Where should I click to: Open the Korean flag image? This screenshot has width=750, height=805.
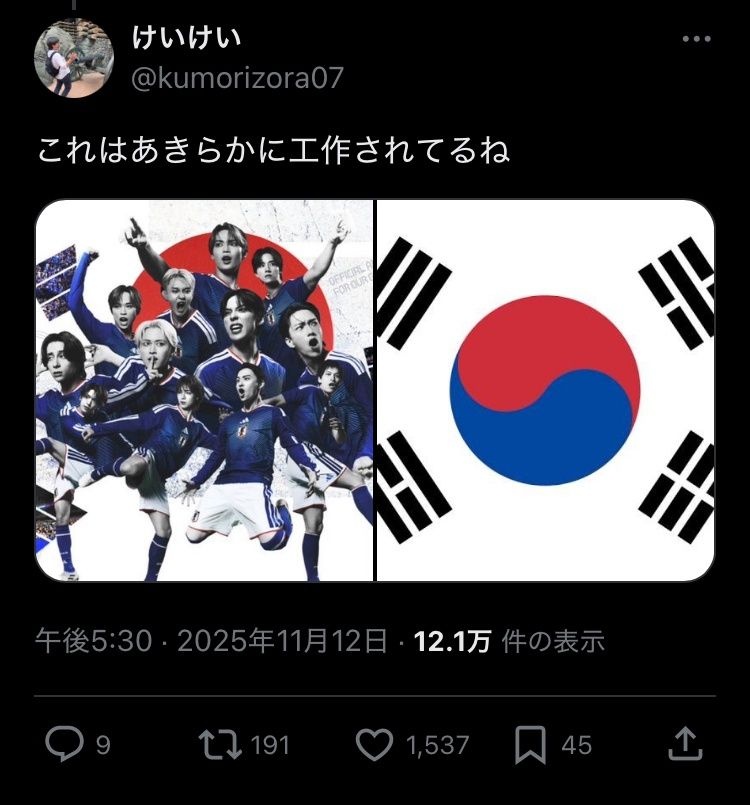(x=546, y=390)
